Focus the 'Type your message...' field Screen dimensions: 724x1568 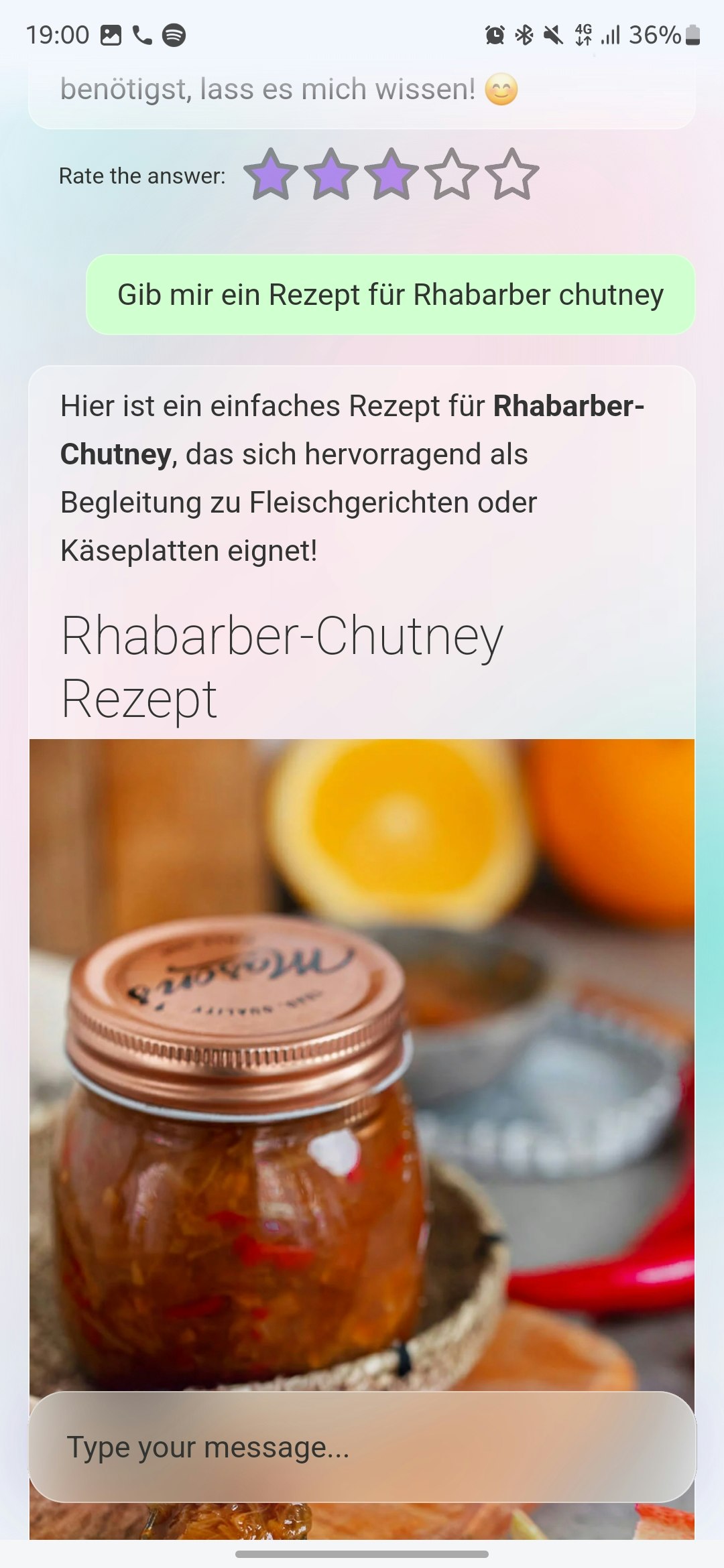(362, 1447)
